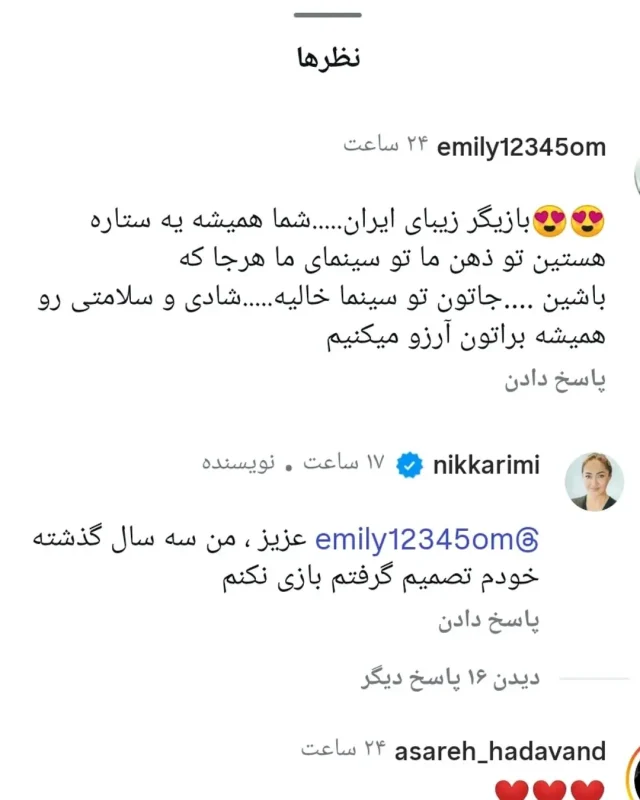Reply to nikkarimi's comment

tap(488, 621)
